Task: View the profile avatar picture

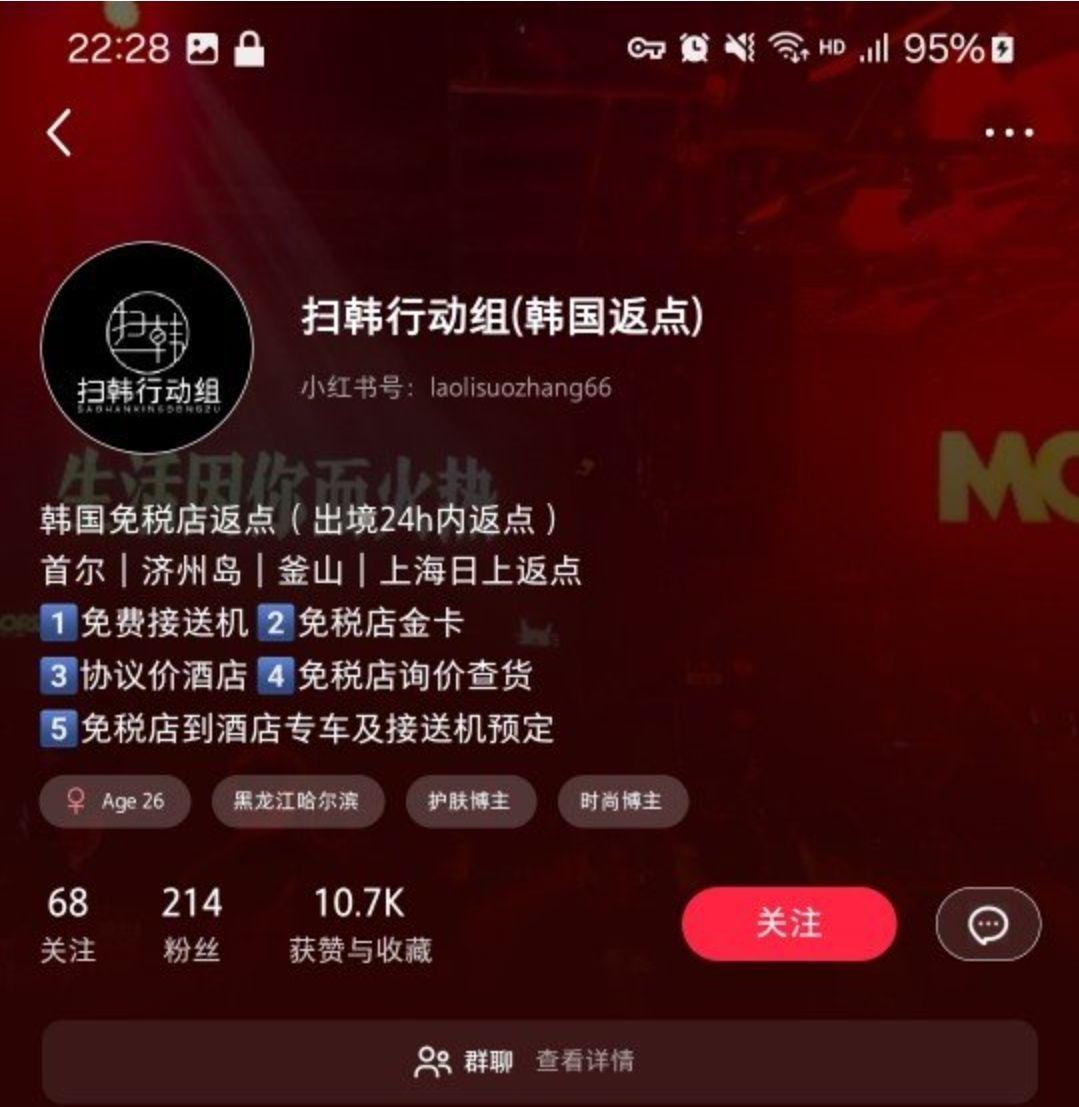Action: [x=147, y=348]
